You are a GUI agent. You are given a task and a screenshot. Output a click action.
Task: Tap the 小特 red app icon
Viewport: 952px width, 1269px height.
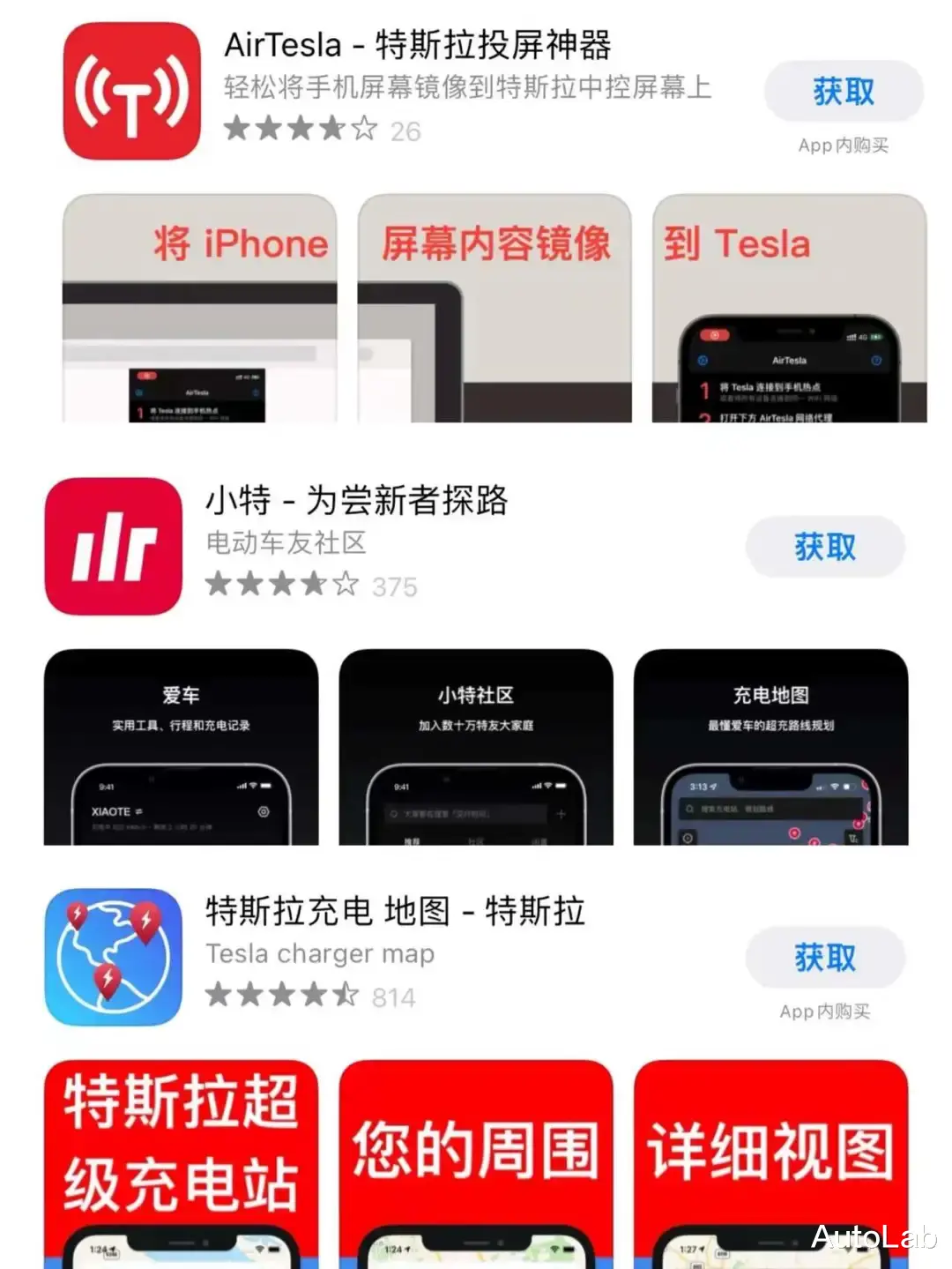pyautogui.click(x=112, y=545)
